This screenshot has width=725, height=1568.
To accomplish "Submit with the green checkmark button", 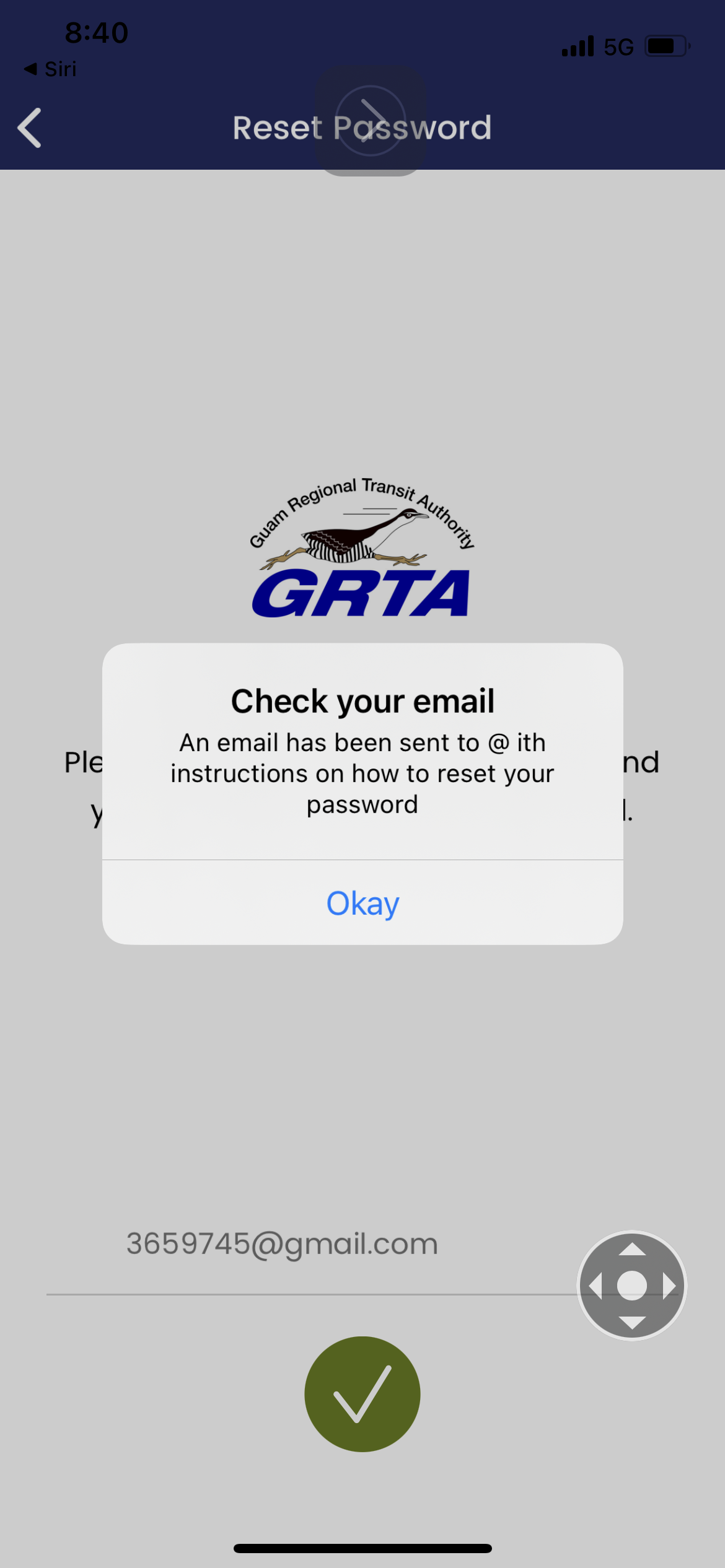I will [362, 1393].
